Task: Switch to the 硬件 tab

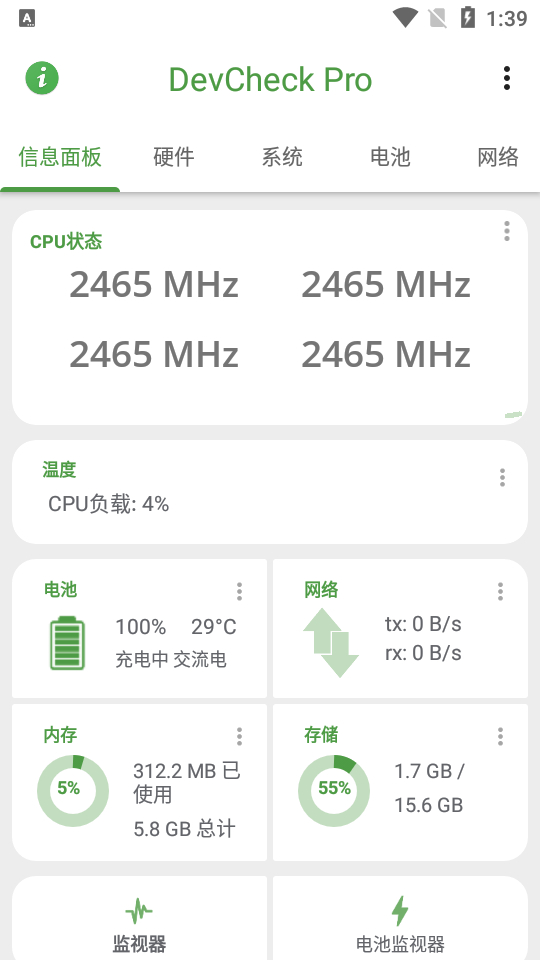Action: [174, 157]
